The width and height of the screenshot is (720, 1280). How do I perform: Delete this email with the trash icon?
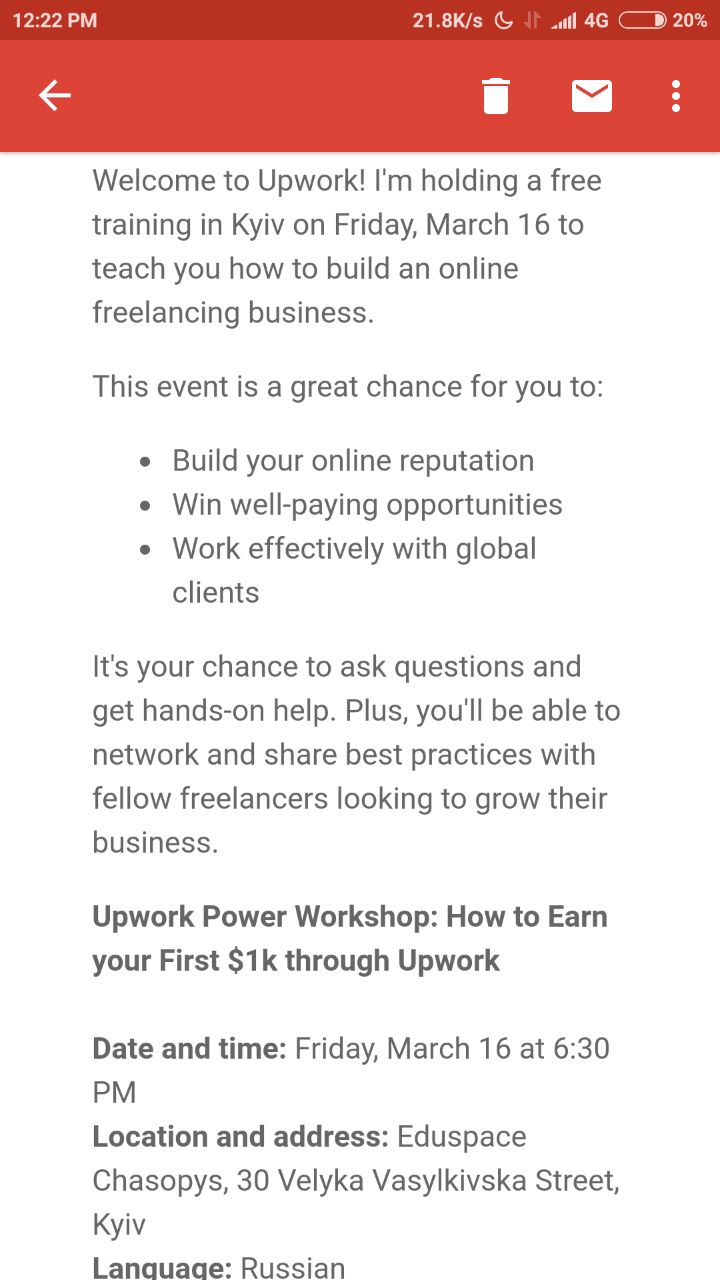pyautogui.click(x=496, y=96)
